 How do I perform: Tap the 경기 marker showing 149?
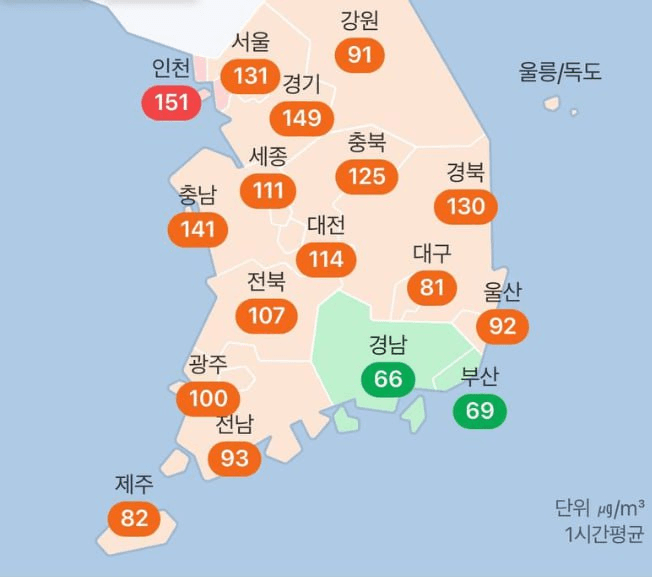301,117
